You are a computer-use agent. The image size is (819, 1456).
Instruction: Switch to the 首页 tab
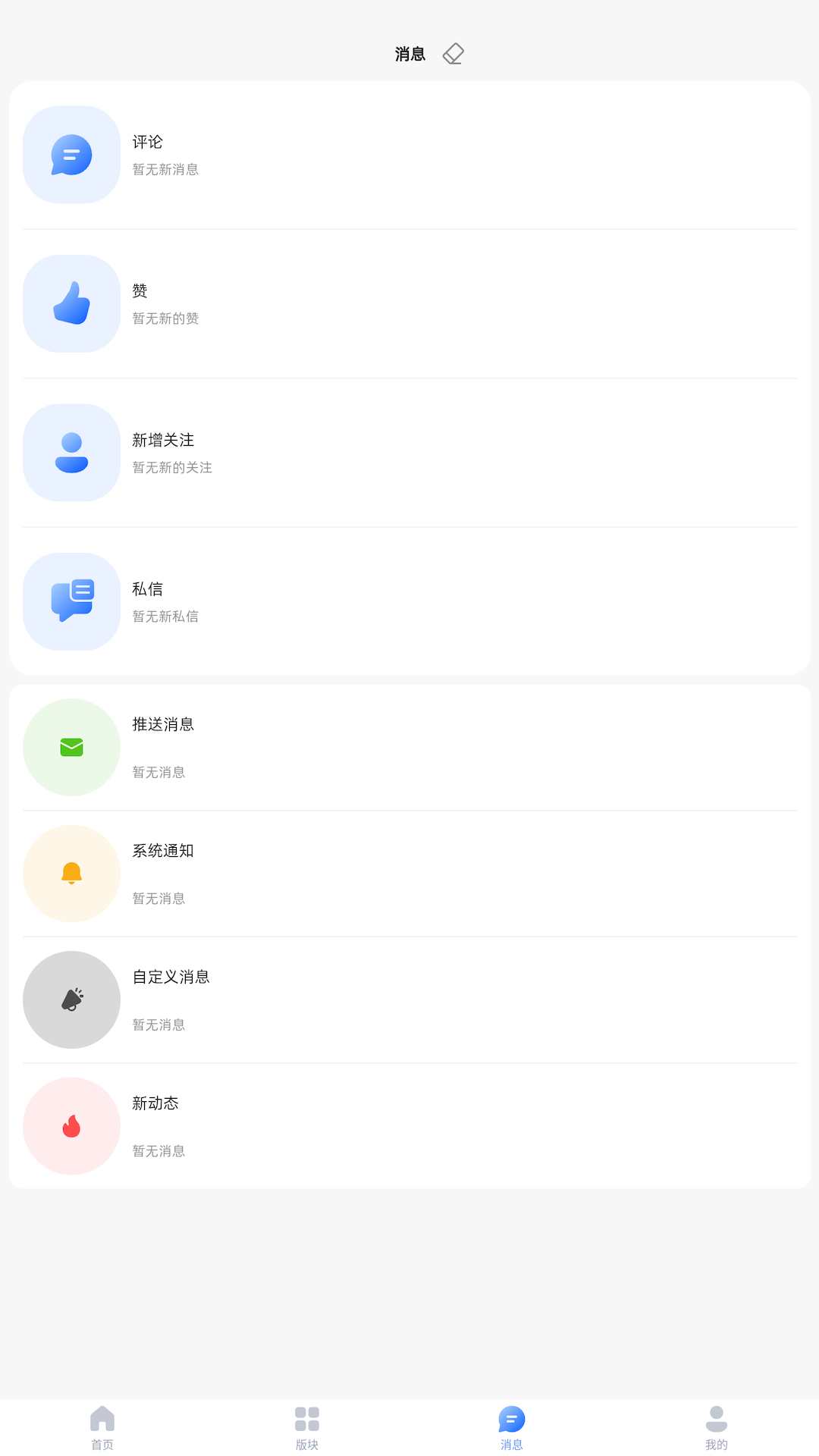pyautogui.click(x=102, y=1426)
